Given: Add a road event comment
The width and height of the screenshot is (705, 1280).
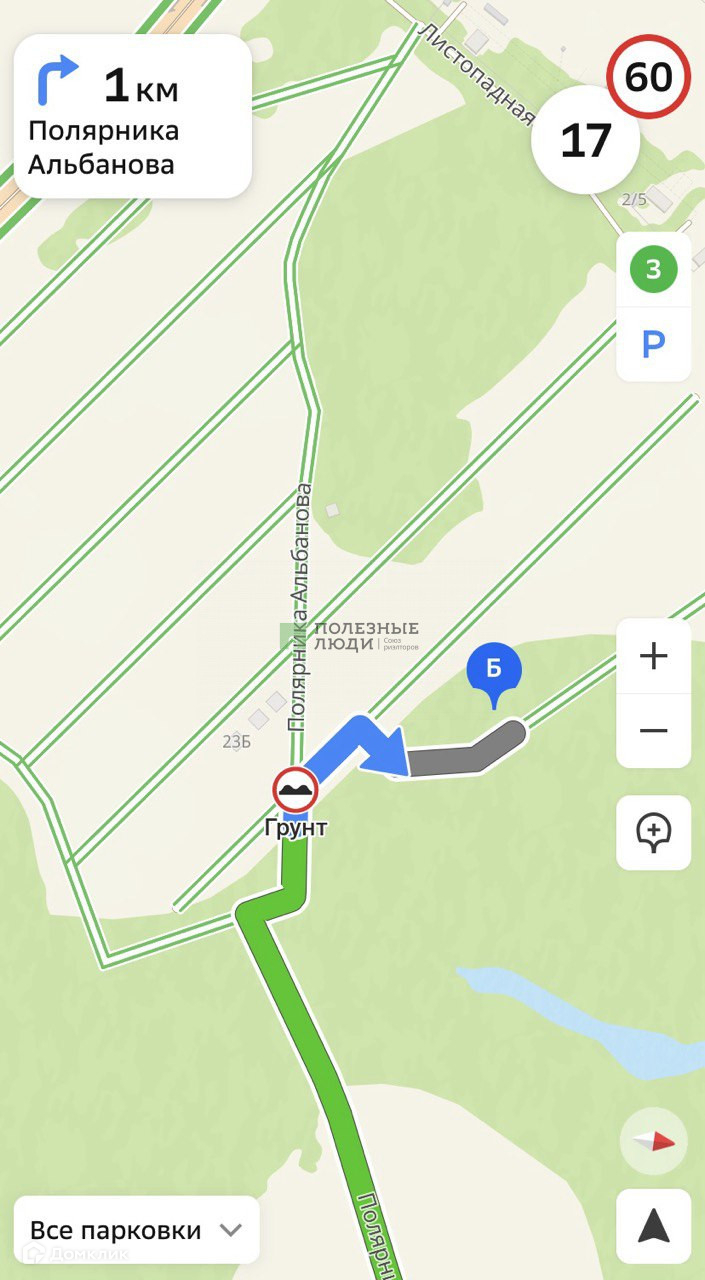Looking at the screenshot, I should (653, 832).
